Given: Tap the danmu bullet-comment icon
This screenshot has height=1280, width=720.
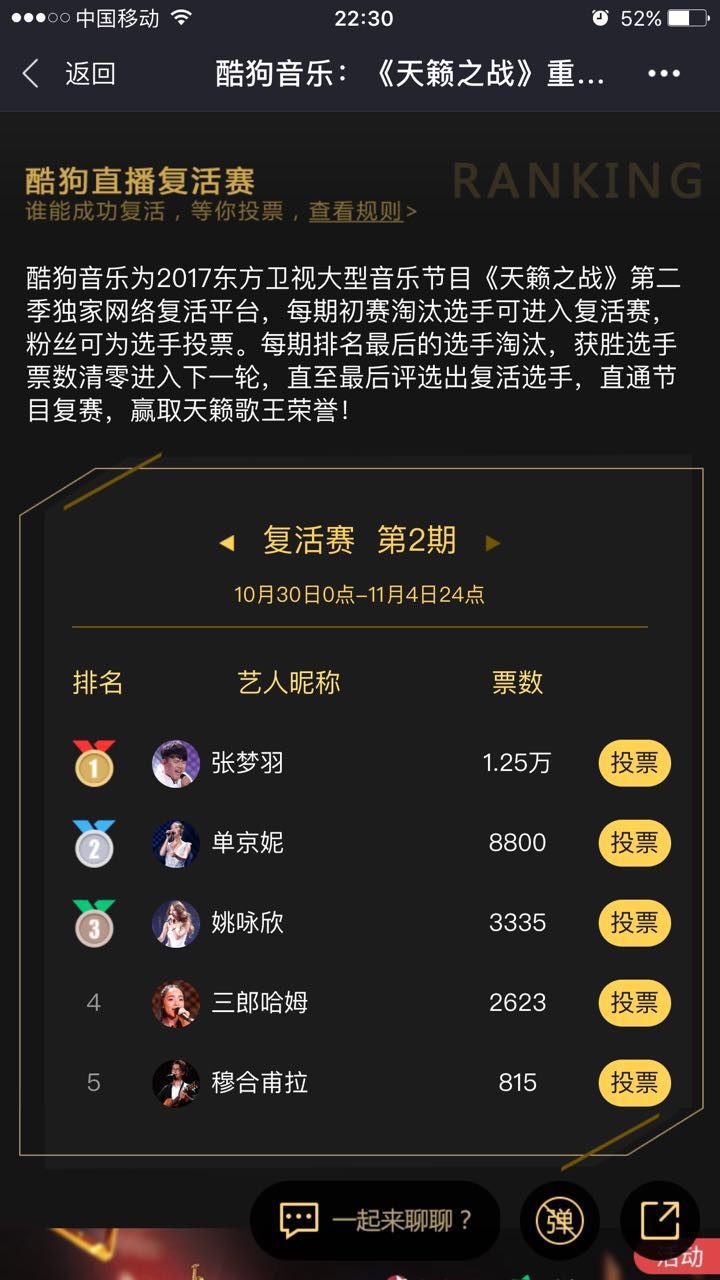Looking at the screenshot, I should 560,1221.
